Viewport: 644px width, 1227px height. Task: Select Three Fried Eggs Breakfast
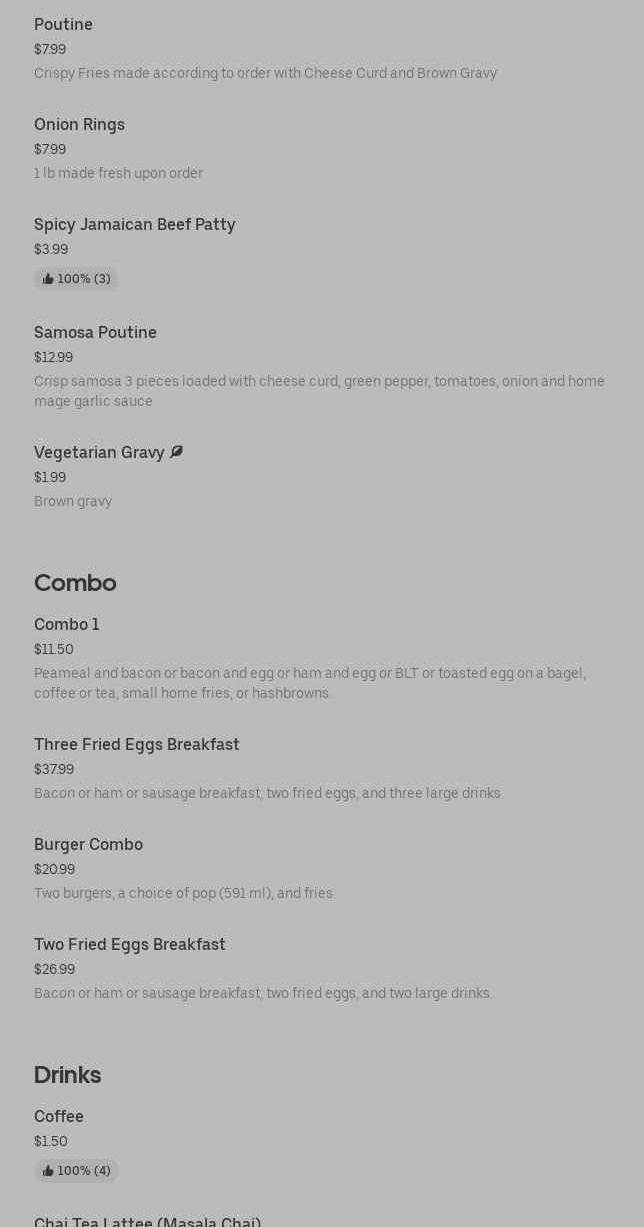click(x=136, y=744)
